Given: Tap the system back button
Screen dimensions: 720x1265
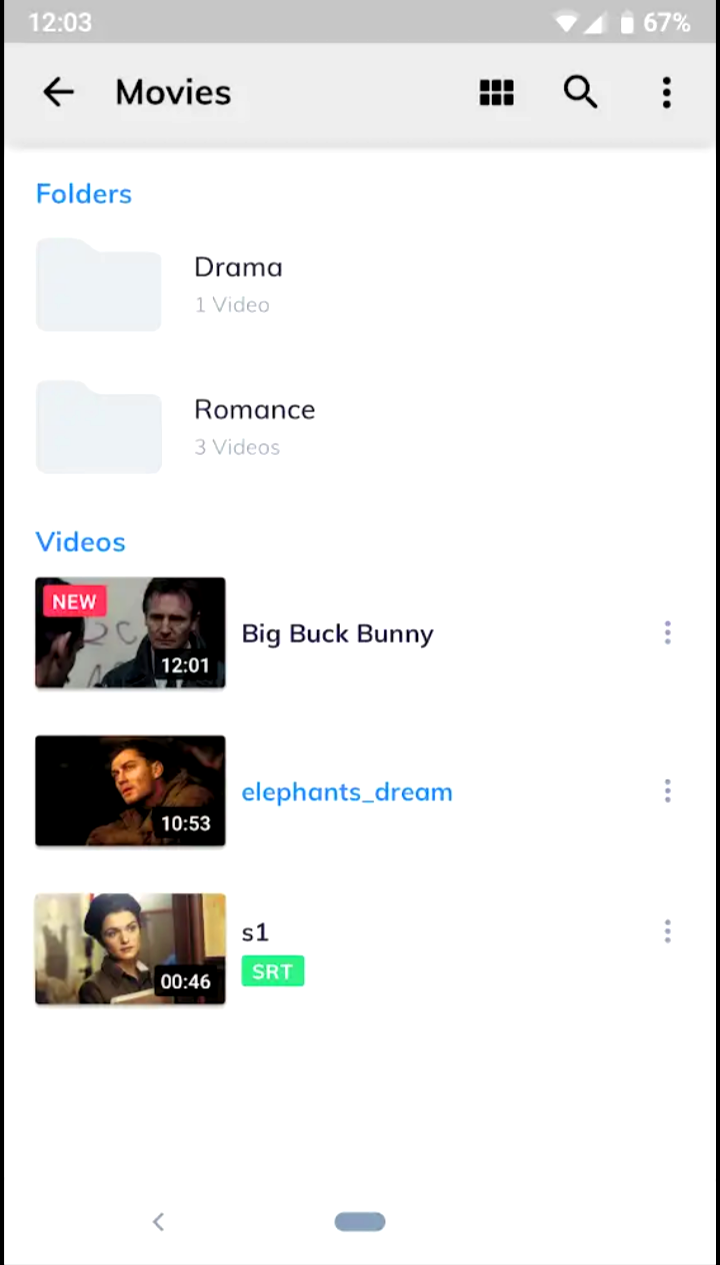Looking at the screenshot, I should 158,1221.
